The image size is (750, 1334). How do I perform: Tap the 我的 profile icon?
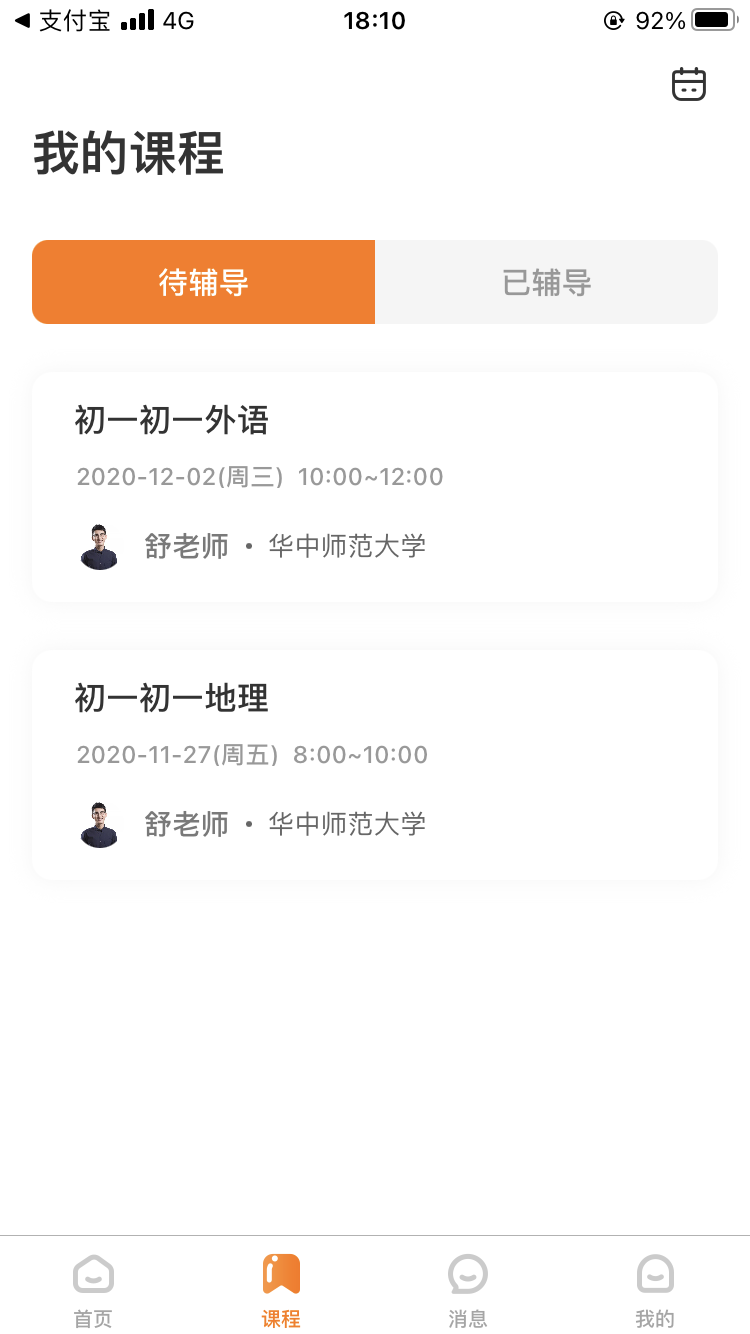point(656,1276)
